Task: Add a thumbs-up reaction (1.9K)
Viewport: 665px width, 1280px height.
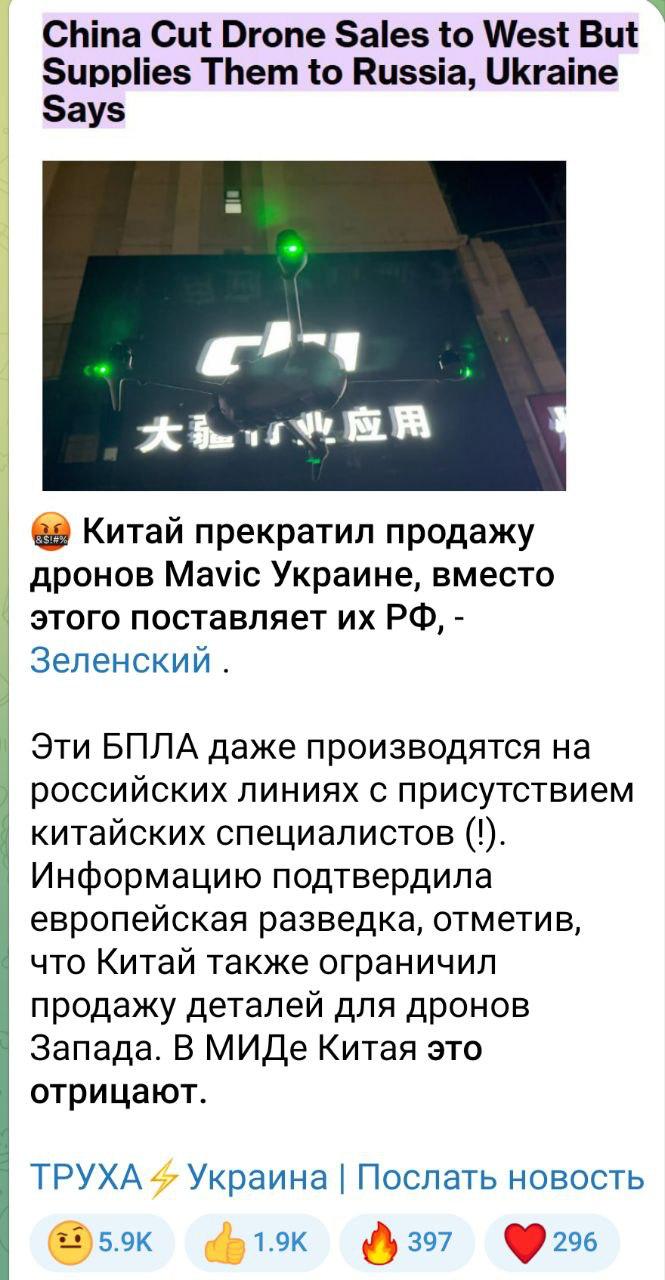Action: tap(256, 1243)
